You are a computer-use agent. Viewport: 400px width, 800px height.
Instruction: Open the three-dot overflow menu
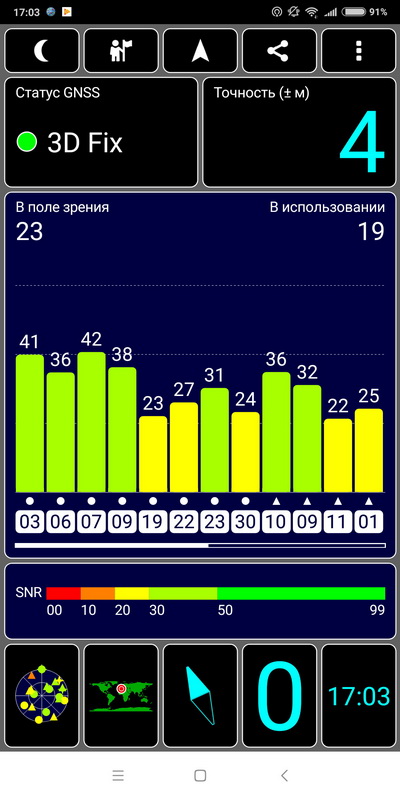click(359, 51)
